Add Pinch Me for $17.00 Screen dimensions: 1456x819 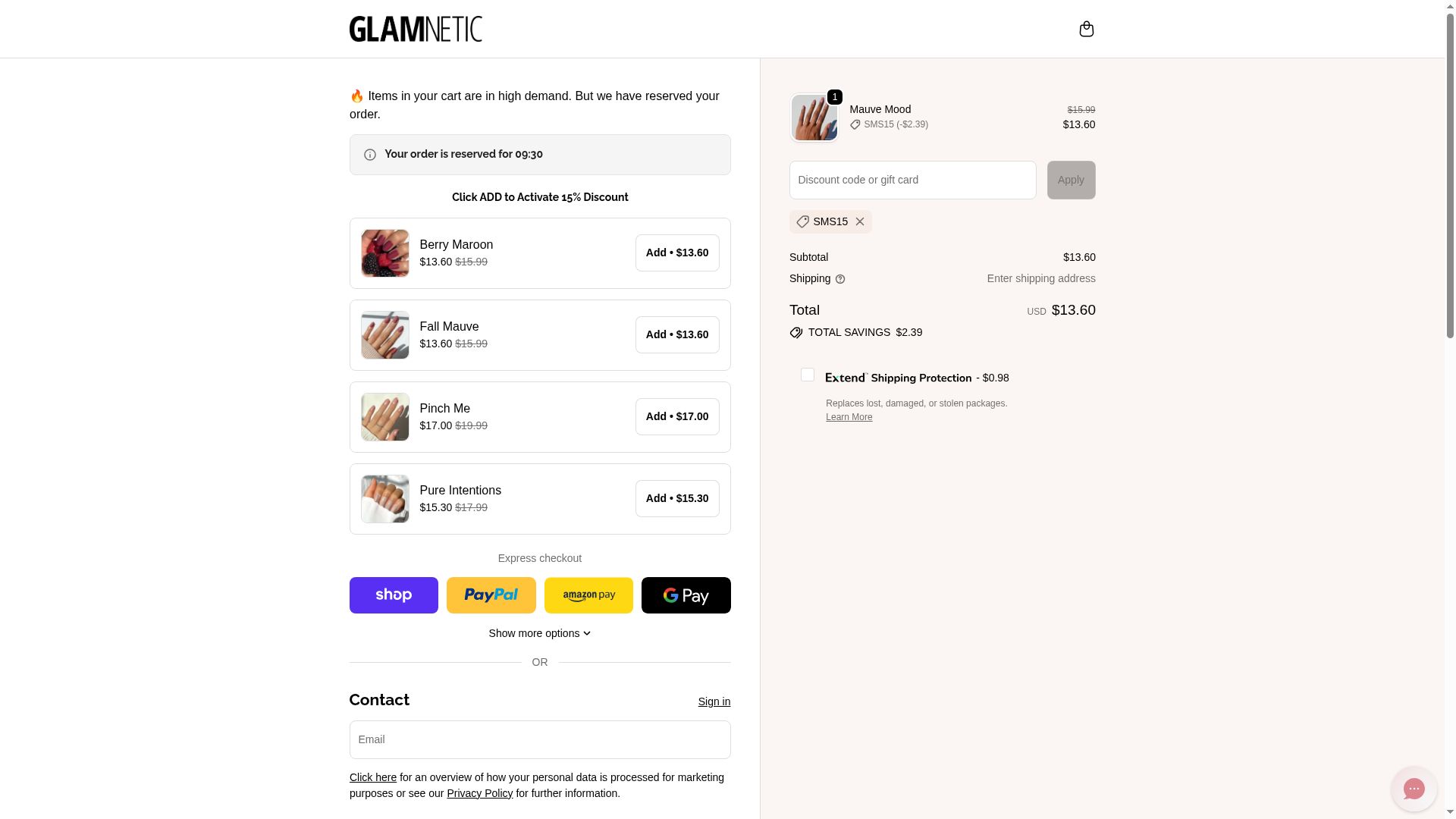(676, 416)
